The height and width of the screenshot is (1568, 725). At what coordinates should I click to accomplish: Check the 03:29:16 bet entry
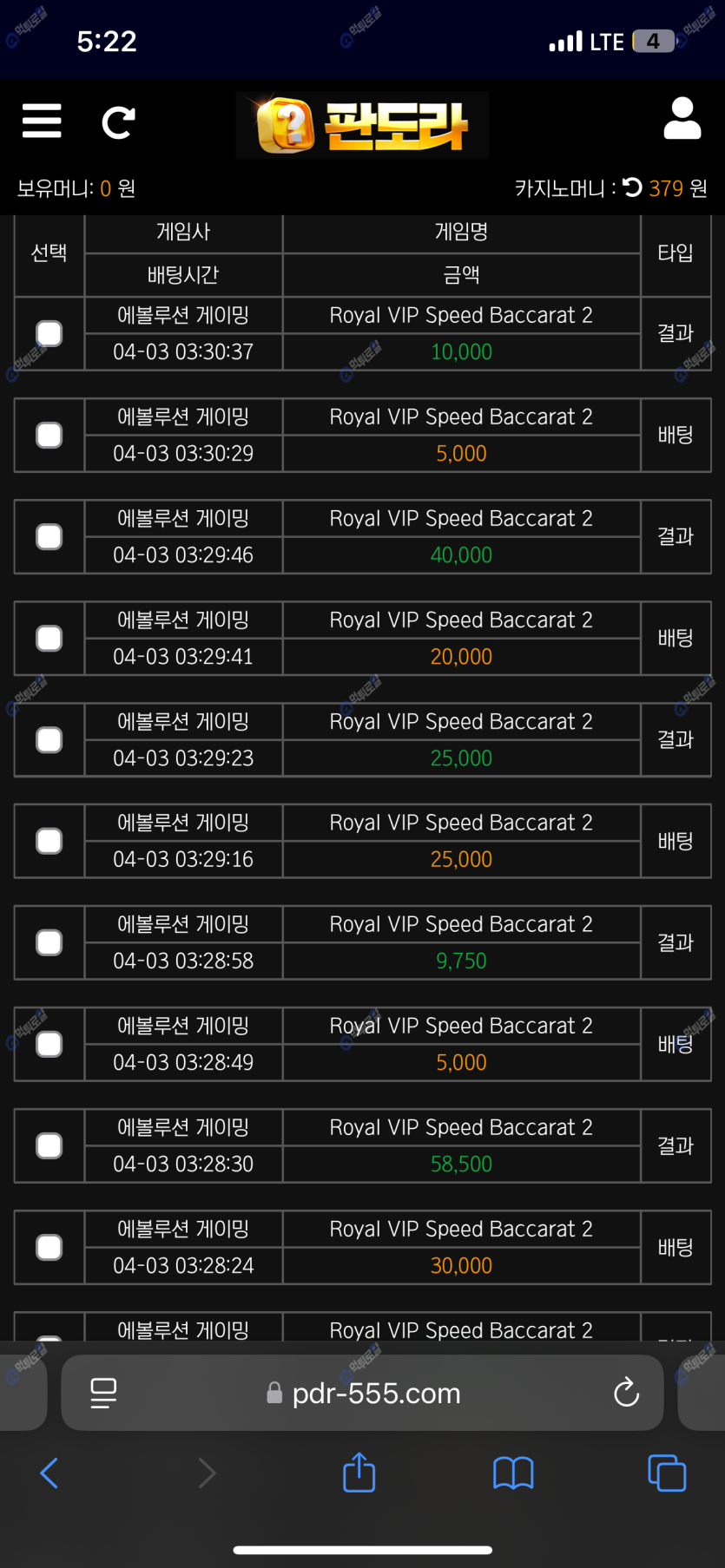click(x=49, y=841)
